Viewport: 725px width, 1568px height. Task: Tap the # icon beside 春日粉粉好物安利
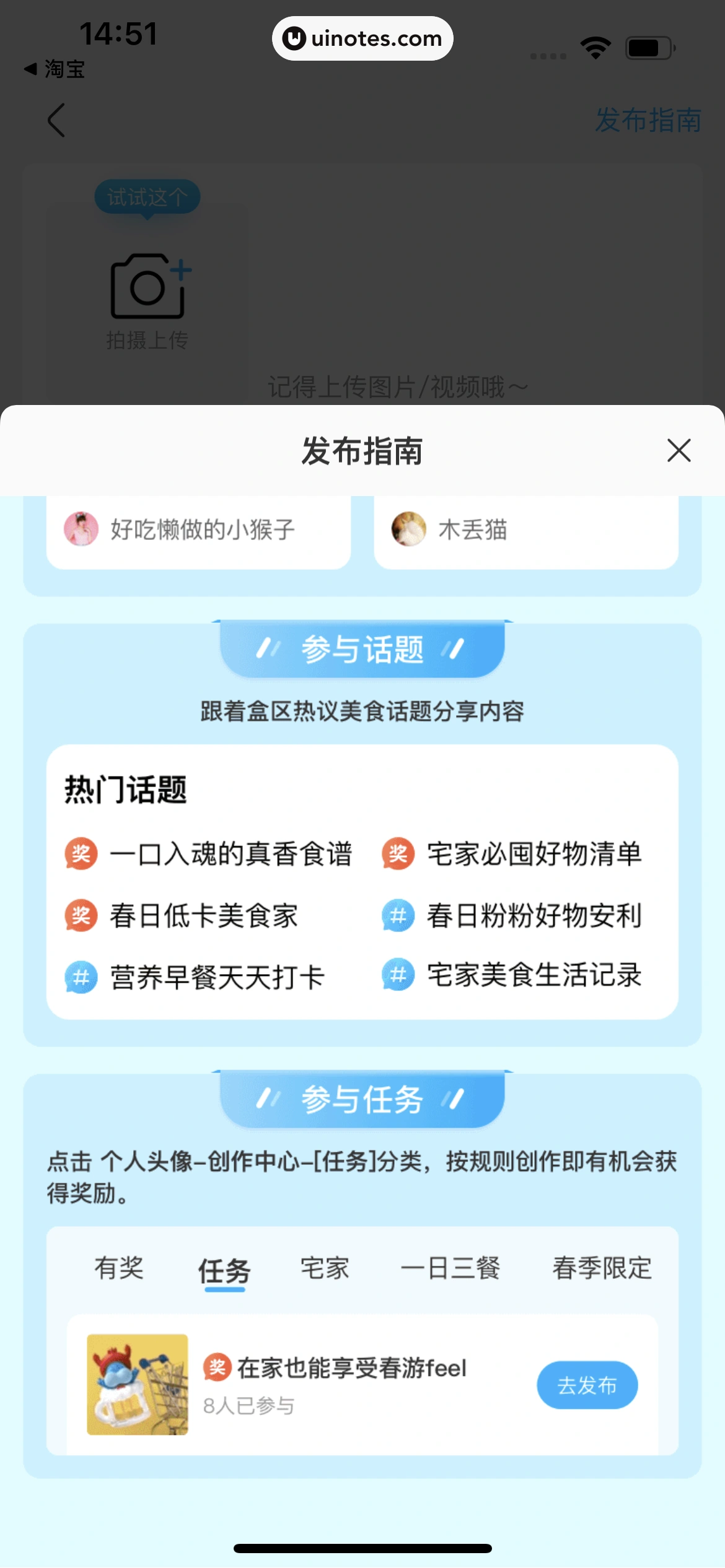click(397, 915)
